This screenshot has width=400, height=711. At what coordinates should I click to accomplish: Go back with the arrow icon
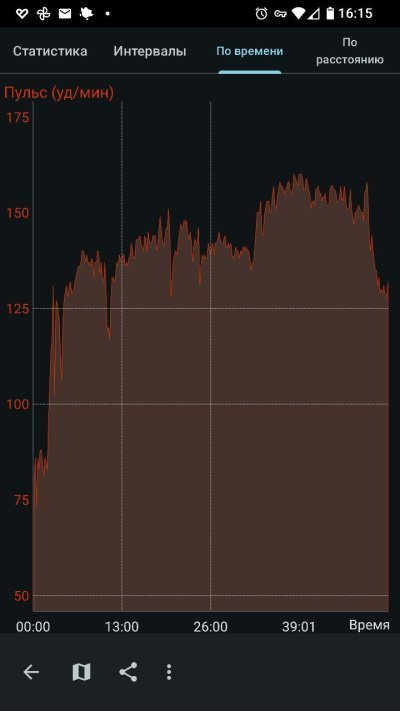pyautogui.click(x=31, y=672)
